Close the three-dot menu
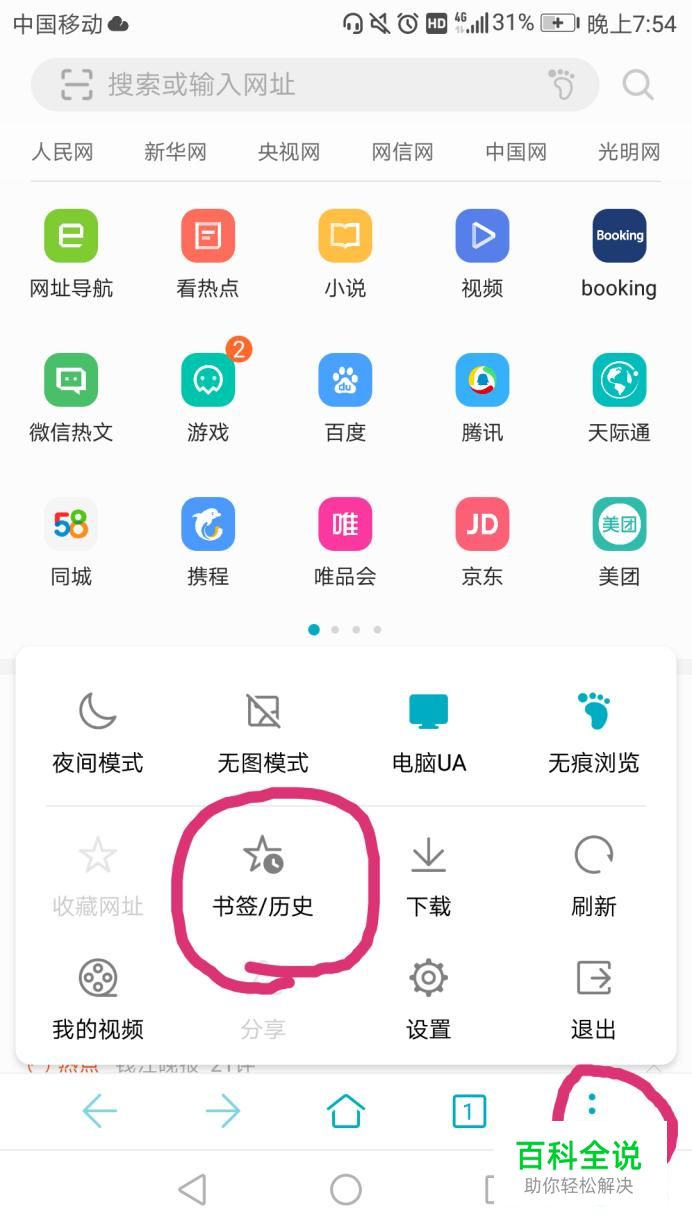692x1230 pixels. coord(592,1104)
